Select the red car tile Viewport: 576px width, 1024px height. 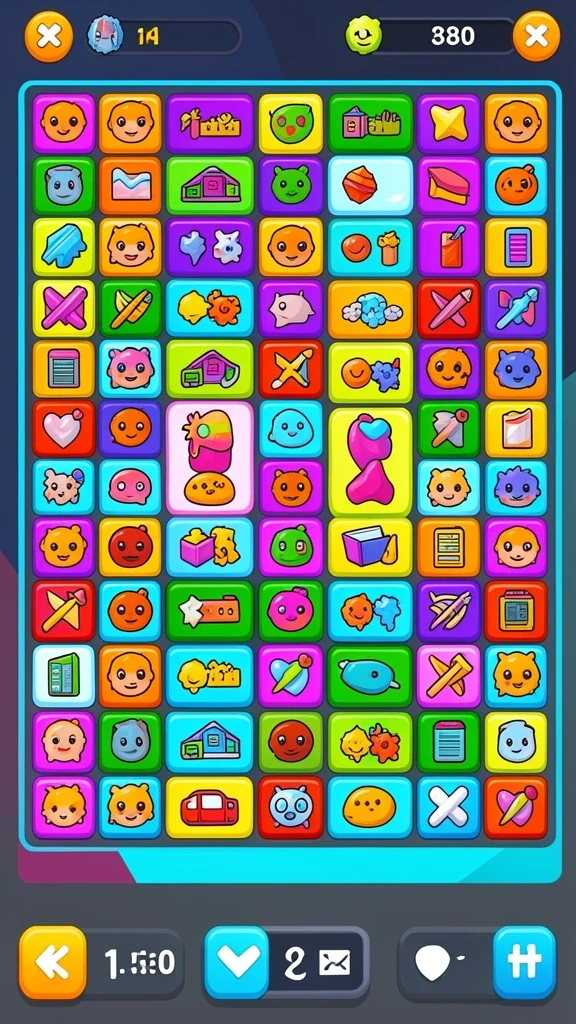tap(209, 807)
